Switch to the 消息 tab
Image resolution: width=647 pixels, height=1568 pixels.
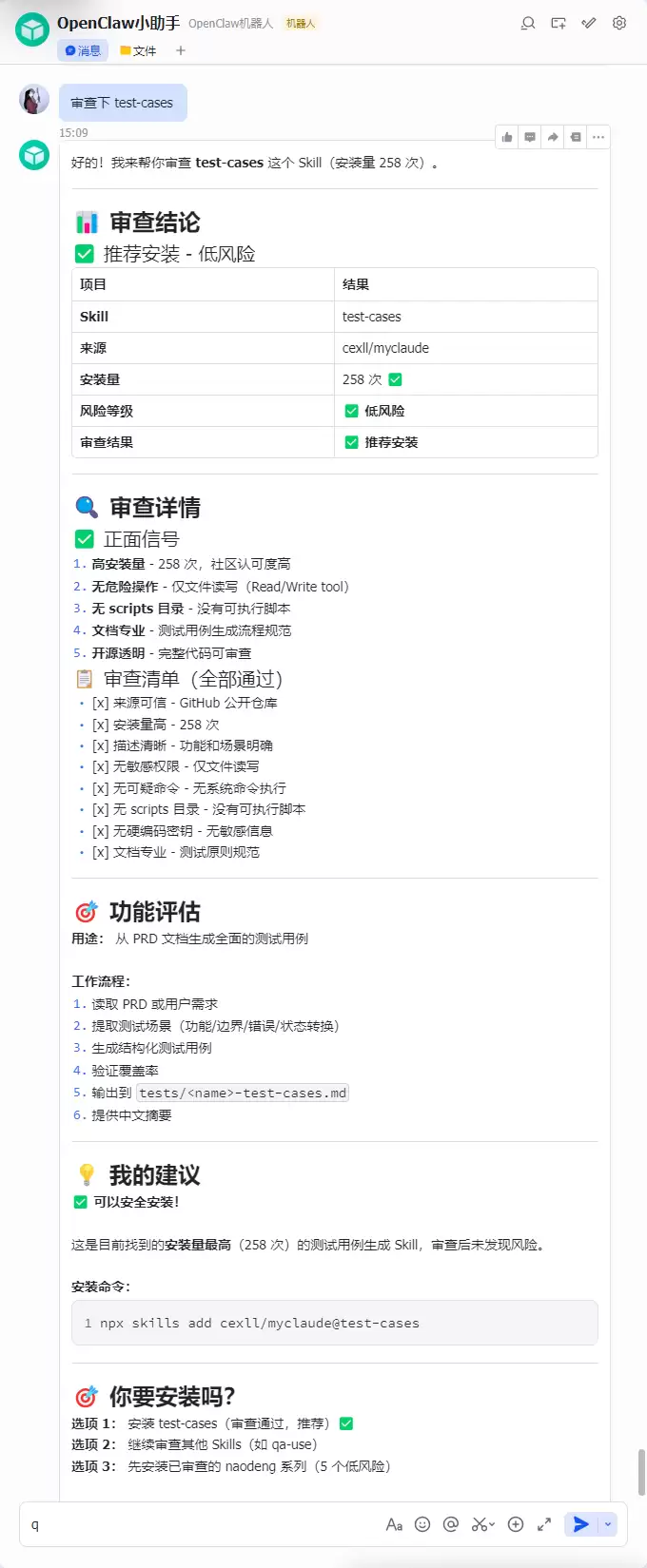click(x=83, y=50)
